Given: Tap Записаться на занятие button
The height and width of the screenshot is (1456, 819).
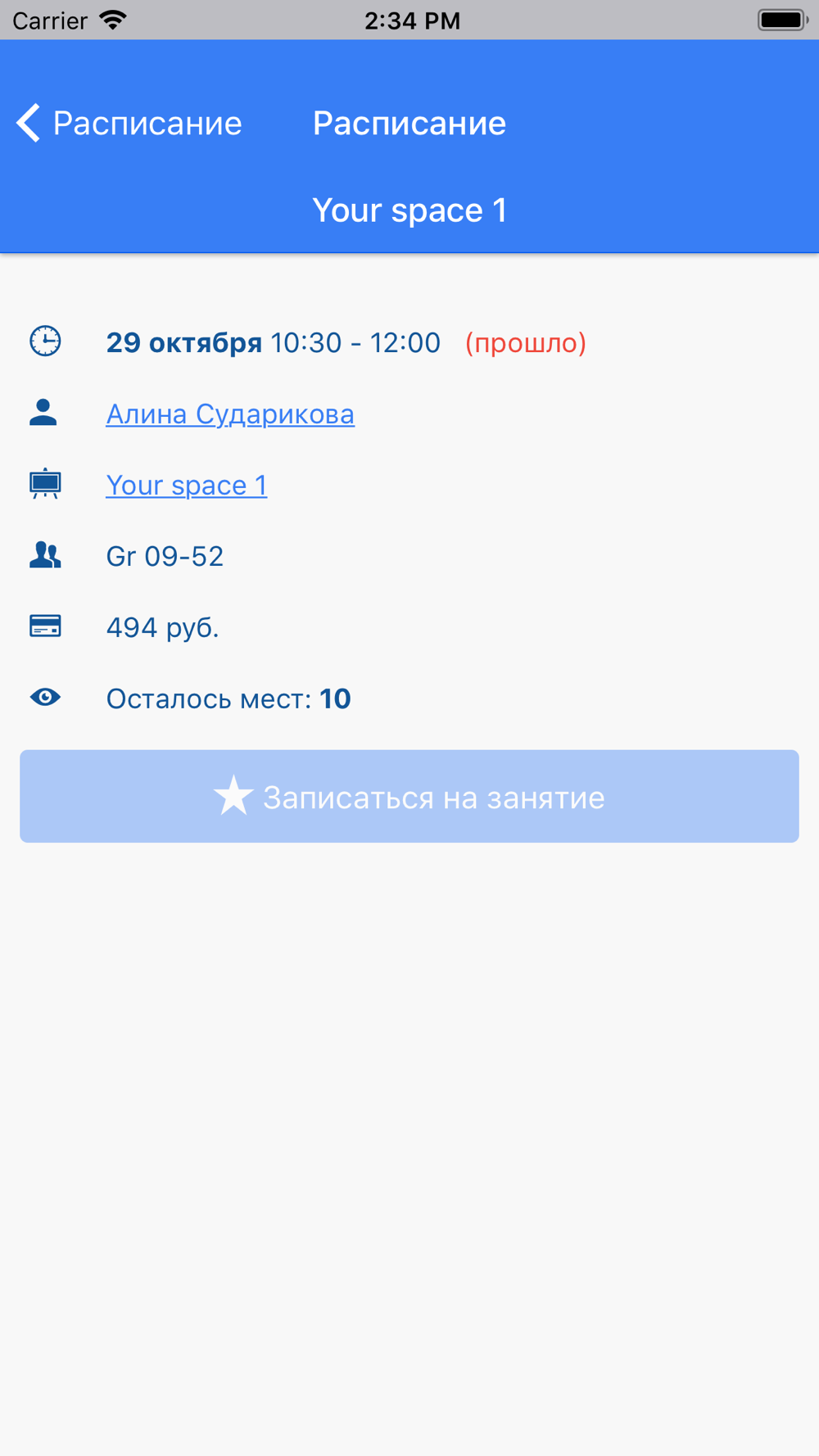Looking at the screenshot, I should pos(409,796).
